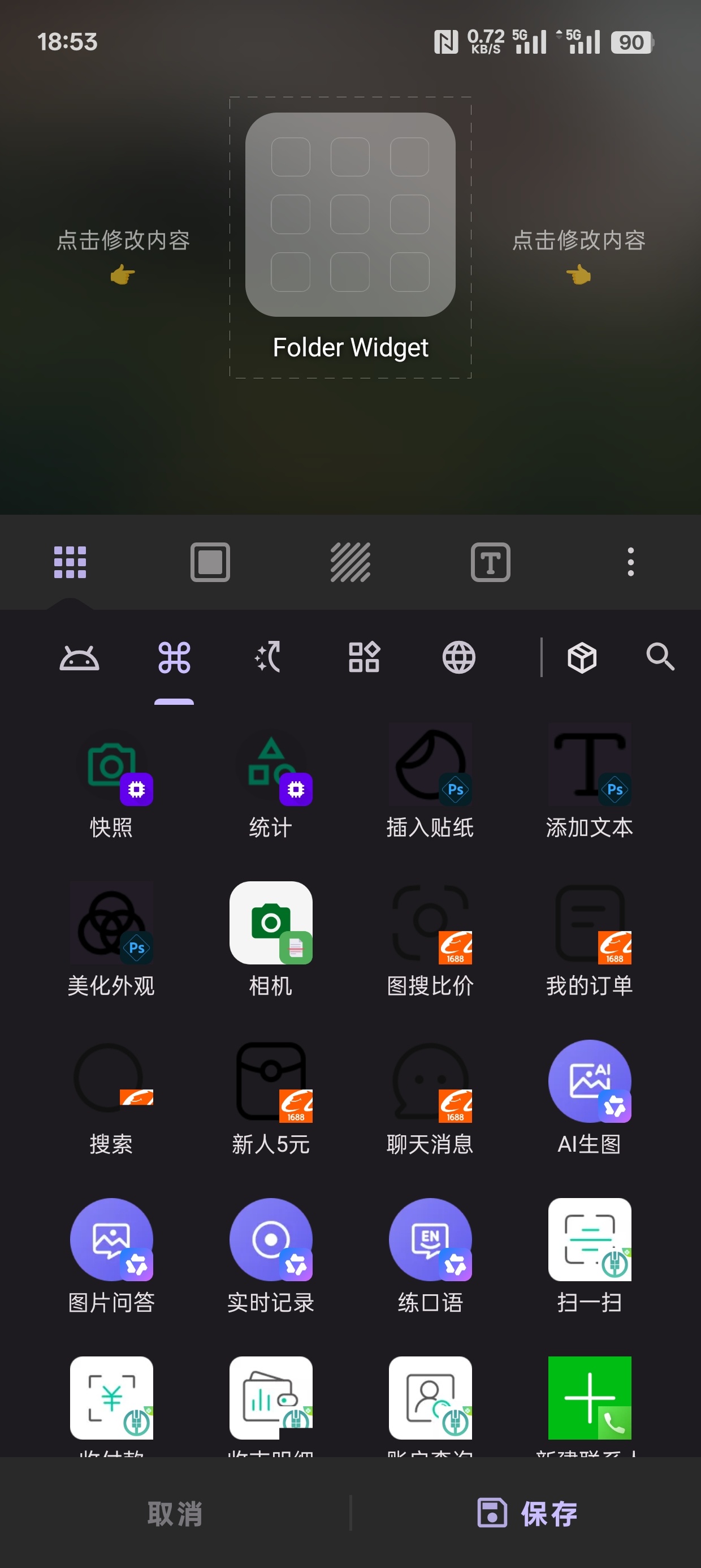Save the widget with 保存

pyautogui.click(x=527, y=1513)
